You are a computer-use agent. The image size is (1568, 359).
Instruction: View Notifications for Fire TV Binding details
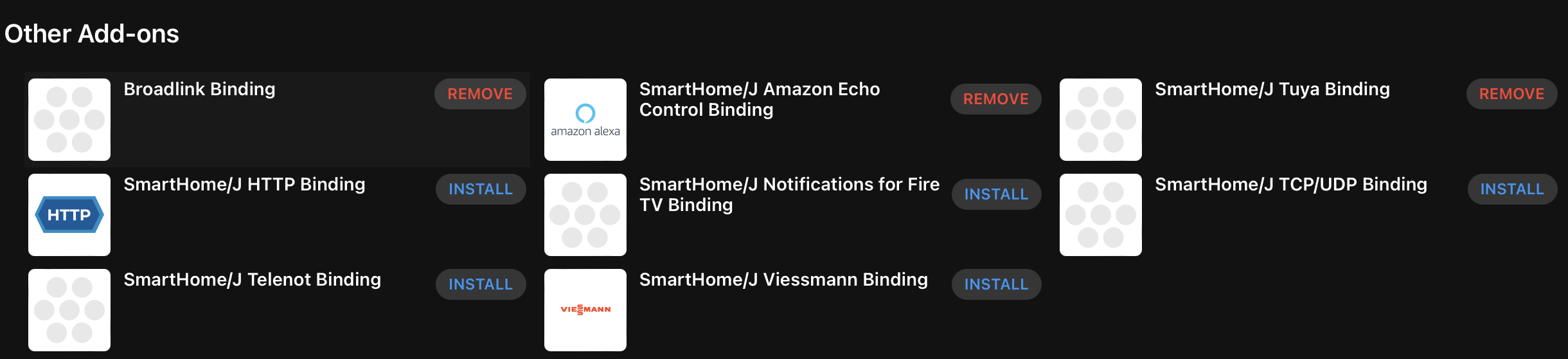tap(788, 194)
